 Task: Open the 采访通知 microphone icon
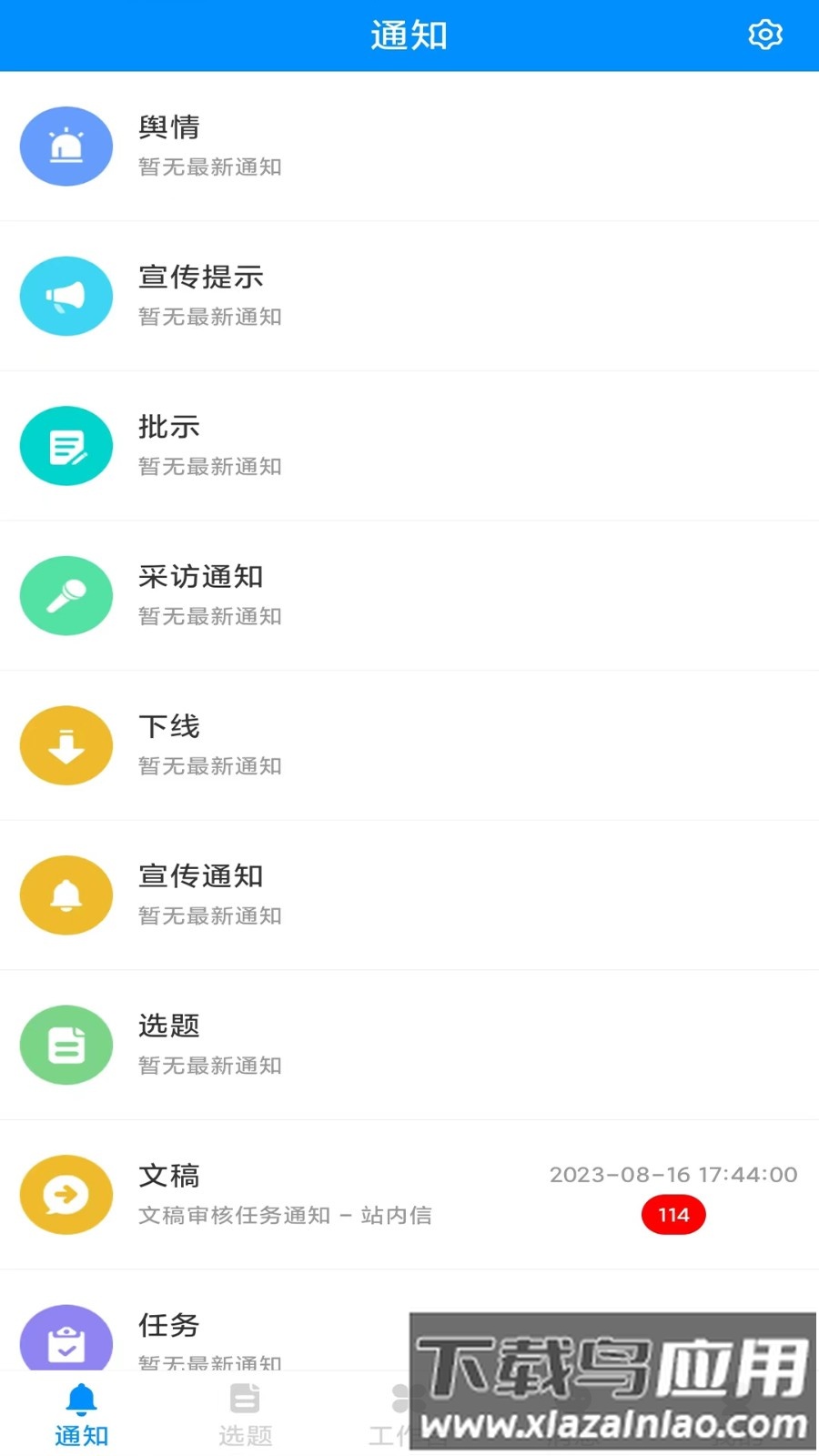(66, 595)
